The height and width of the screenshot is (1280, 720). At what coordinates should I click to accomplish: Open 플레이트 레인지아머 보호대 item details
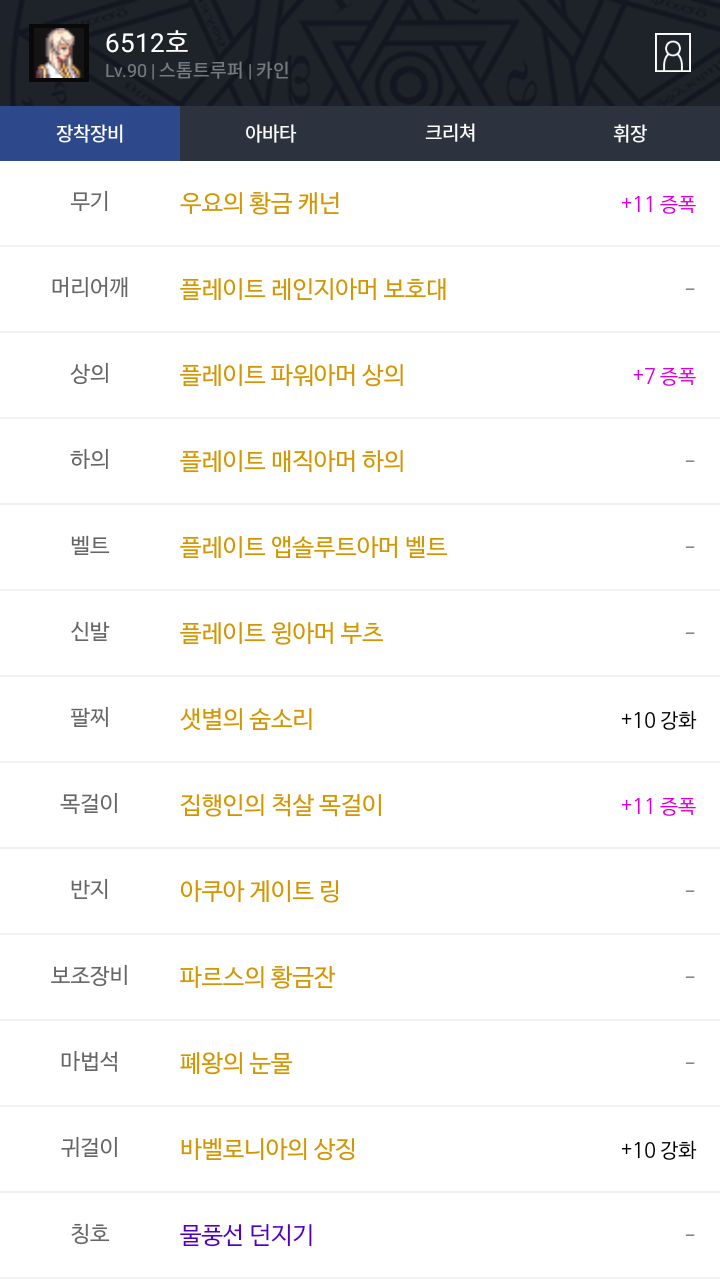[x=360, y=289]
